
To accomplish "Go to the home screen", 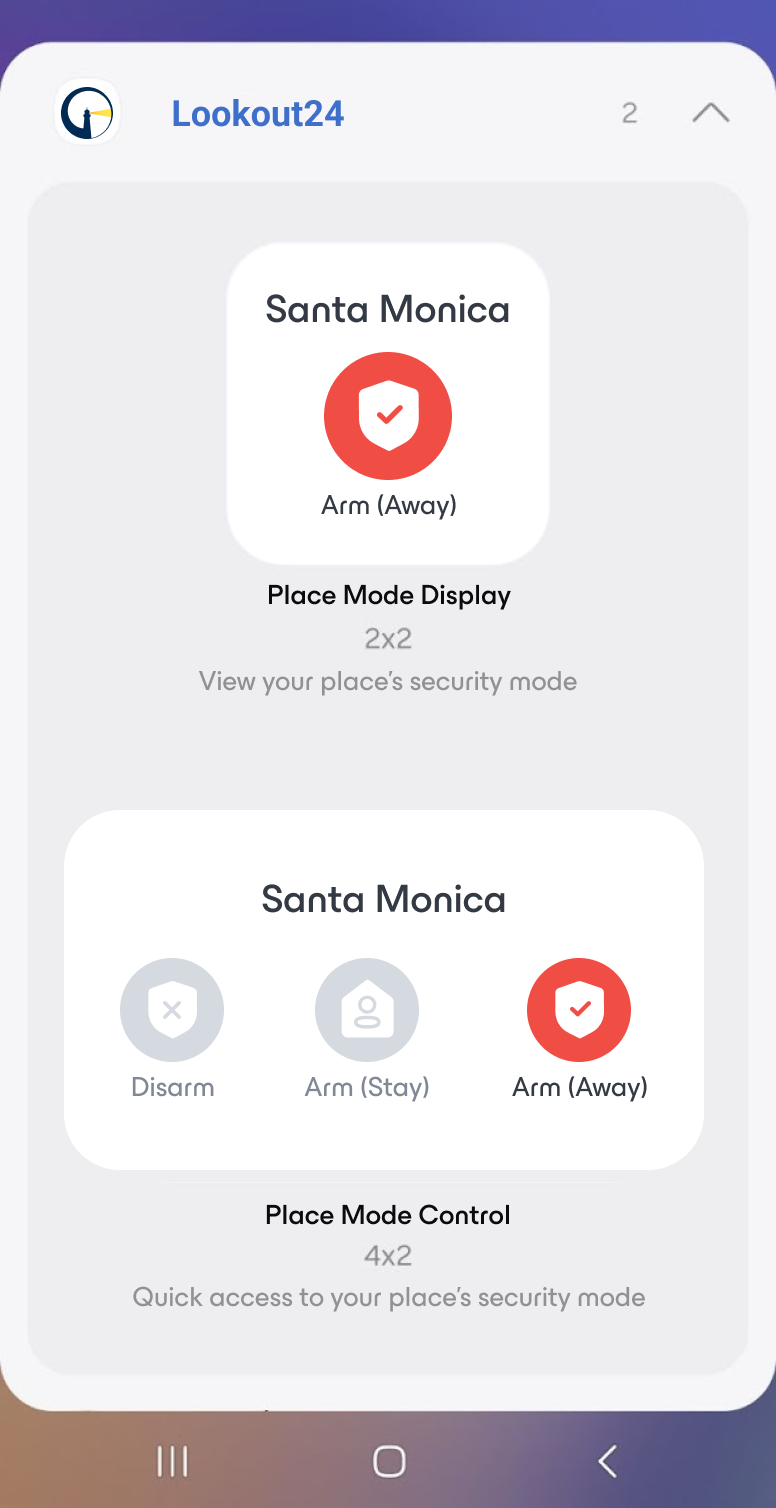I will point(389,1461).
